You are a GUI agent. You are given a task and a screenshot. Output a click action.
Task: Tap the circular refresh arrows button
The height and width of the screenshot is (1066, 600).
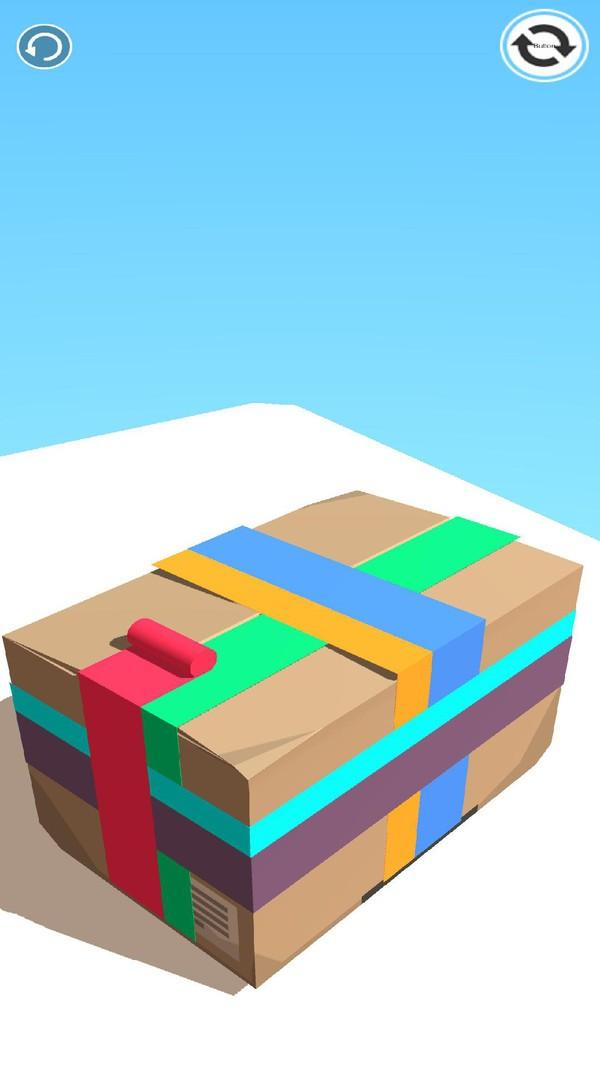click(x=544, y=46)
